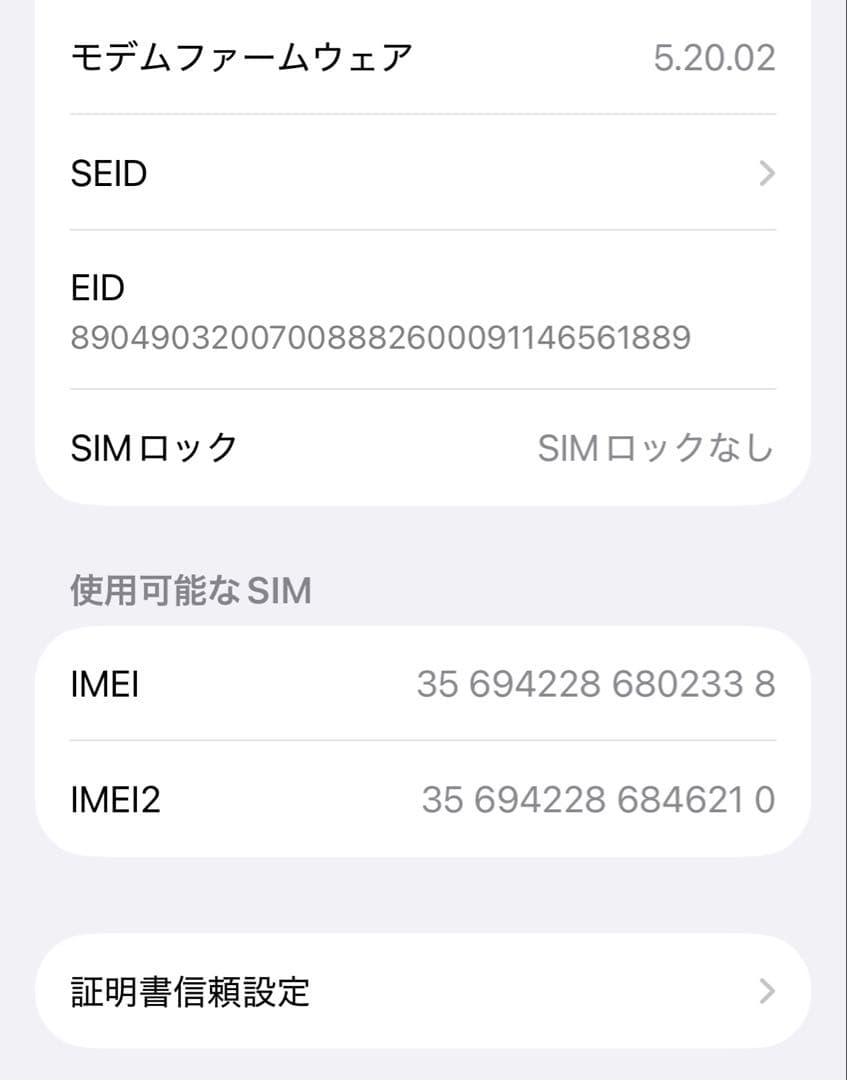Select the IMEI2 label

pos(116,798)
